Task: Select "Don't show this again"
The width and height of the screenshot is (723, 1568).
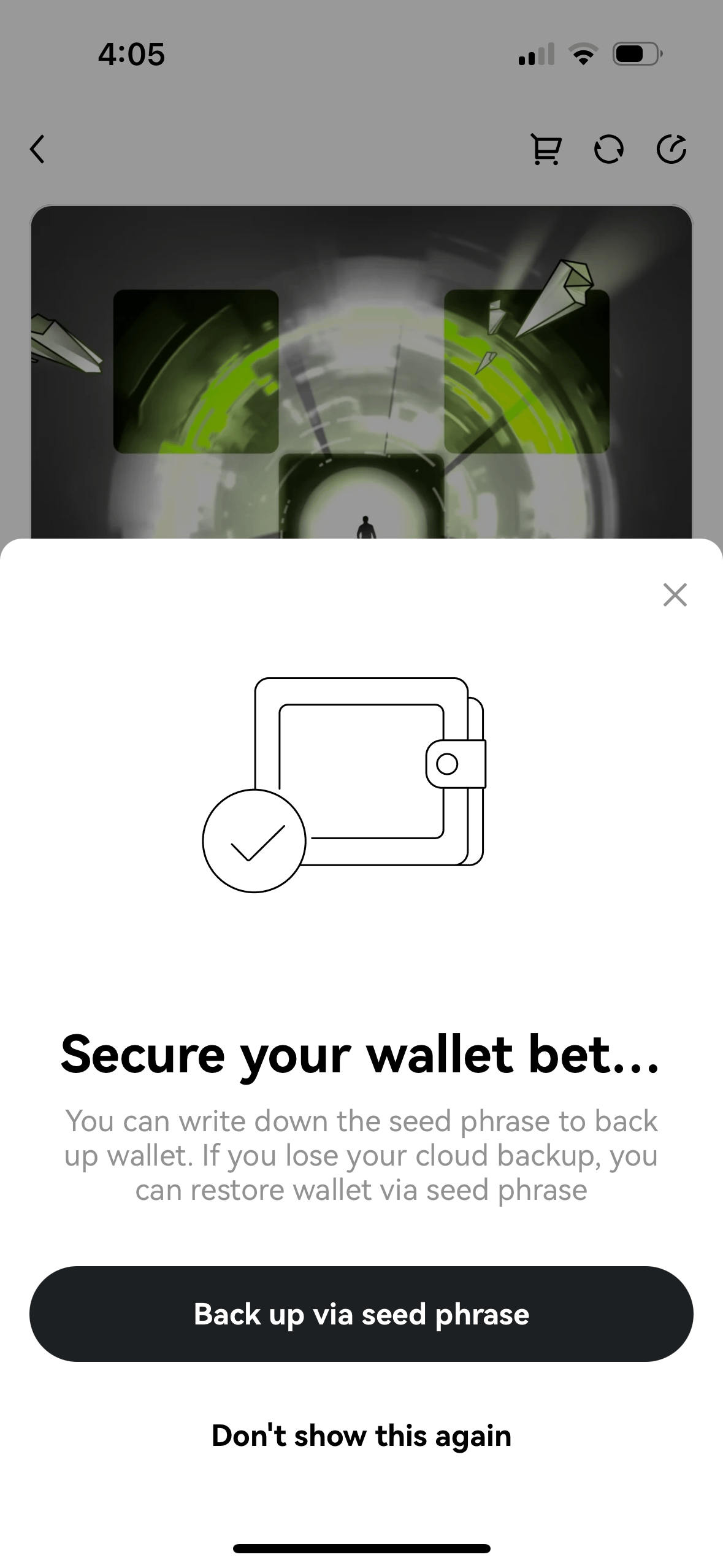Action: coord(361,1436)
